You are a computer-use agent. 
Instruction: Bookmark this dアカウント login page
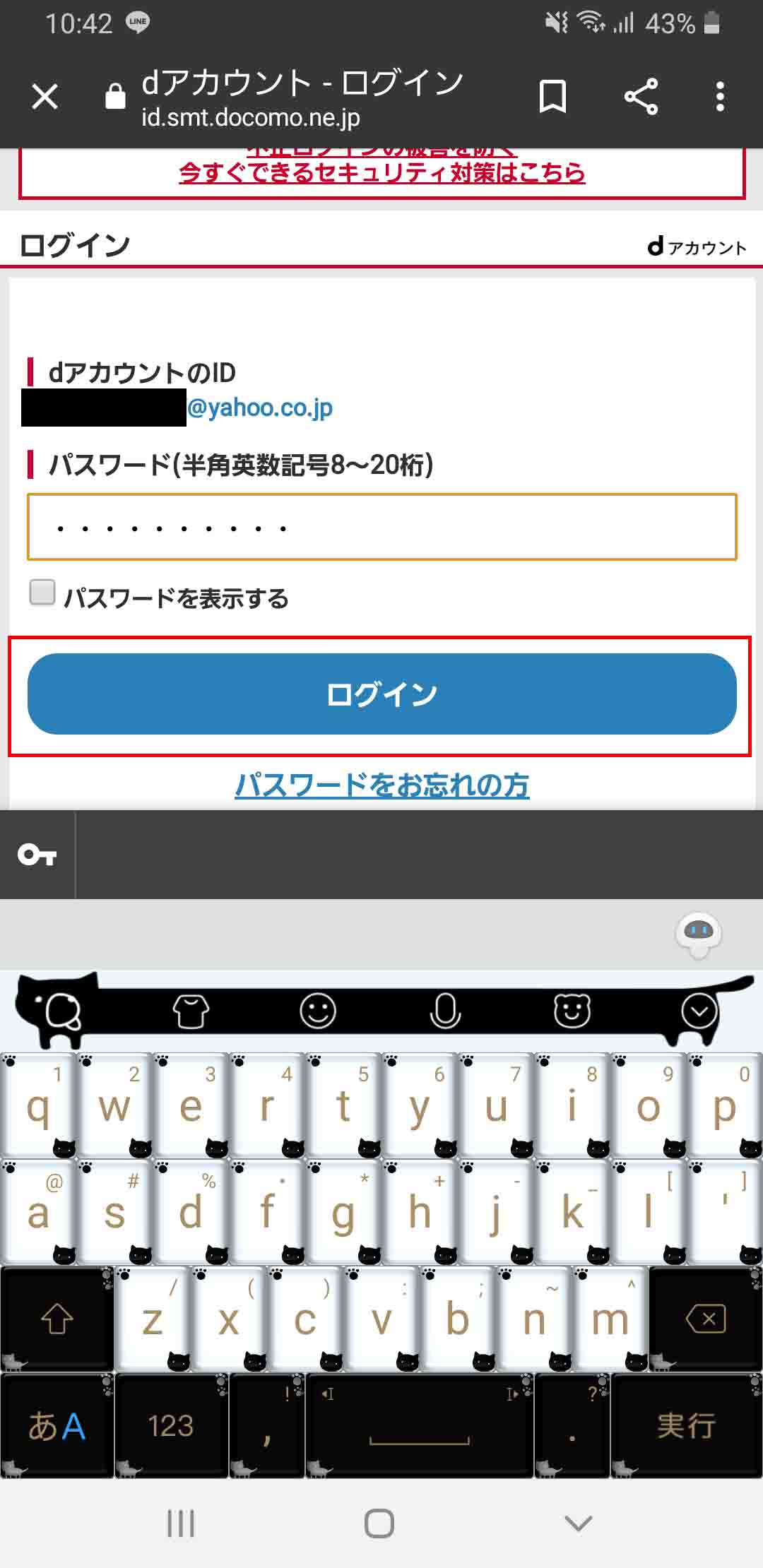[552, 96]
